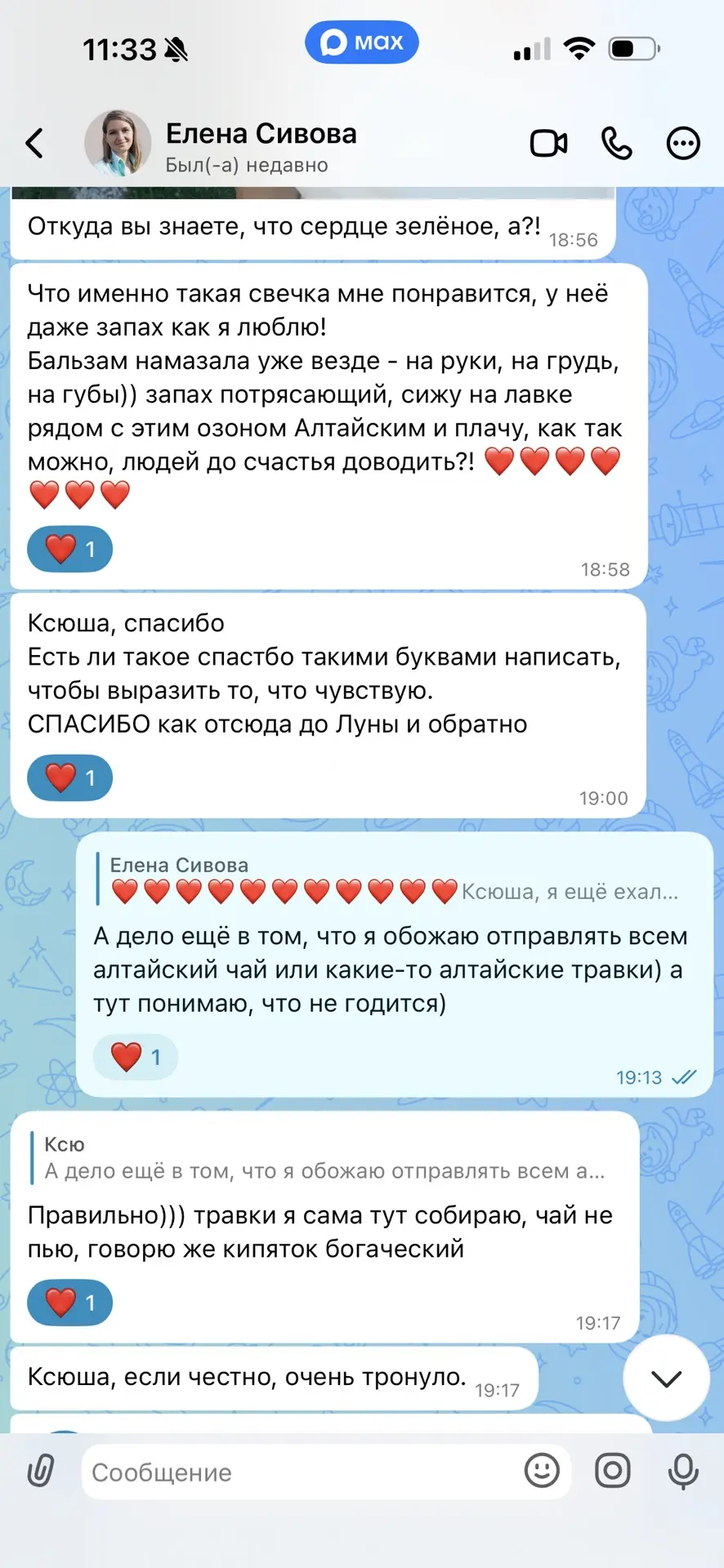Record a voice message with microphone

click(x=683, y=1471)
